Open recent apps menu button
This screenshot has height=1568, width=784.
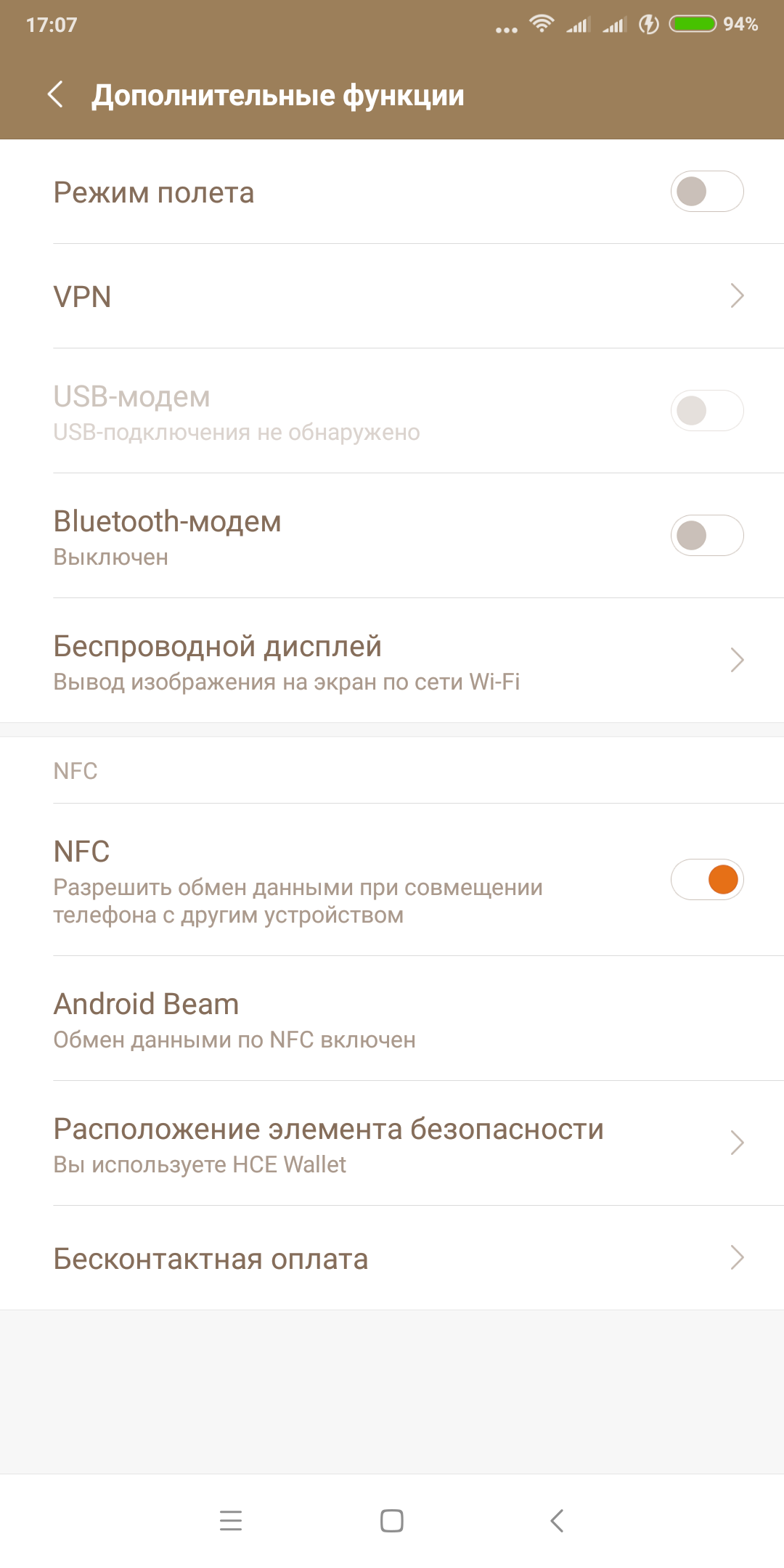point(231,1520)
